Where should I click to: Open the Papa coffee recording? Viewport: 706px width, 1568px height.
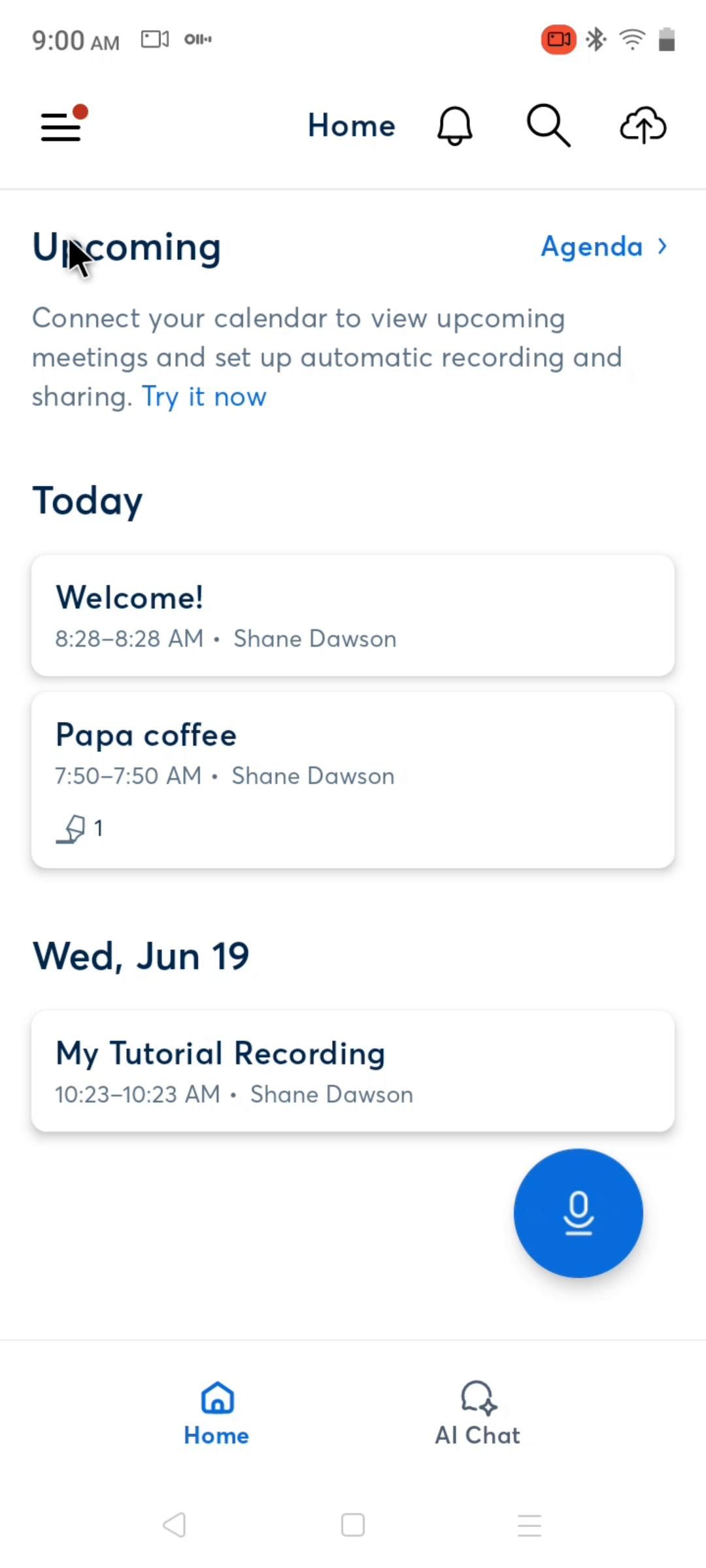point(353,780)
